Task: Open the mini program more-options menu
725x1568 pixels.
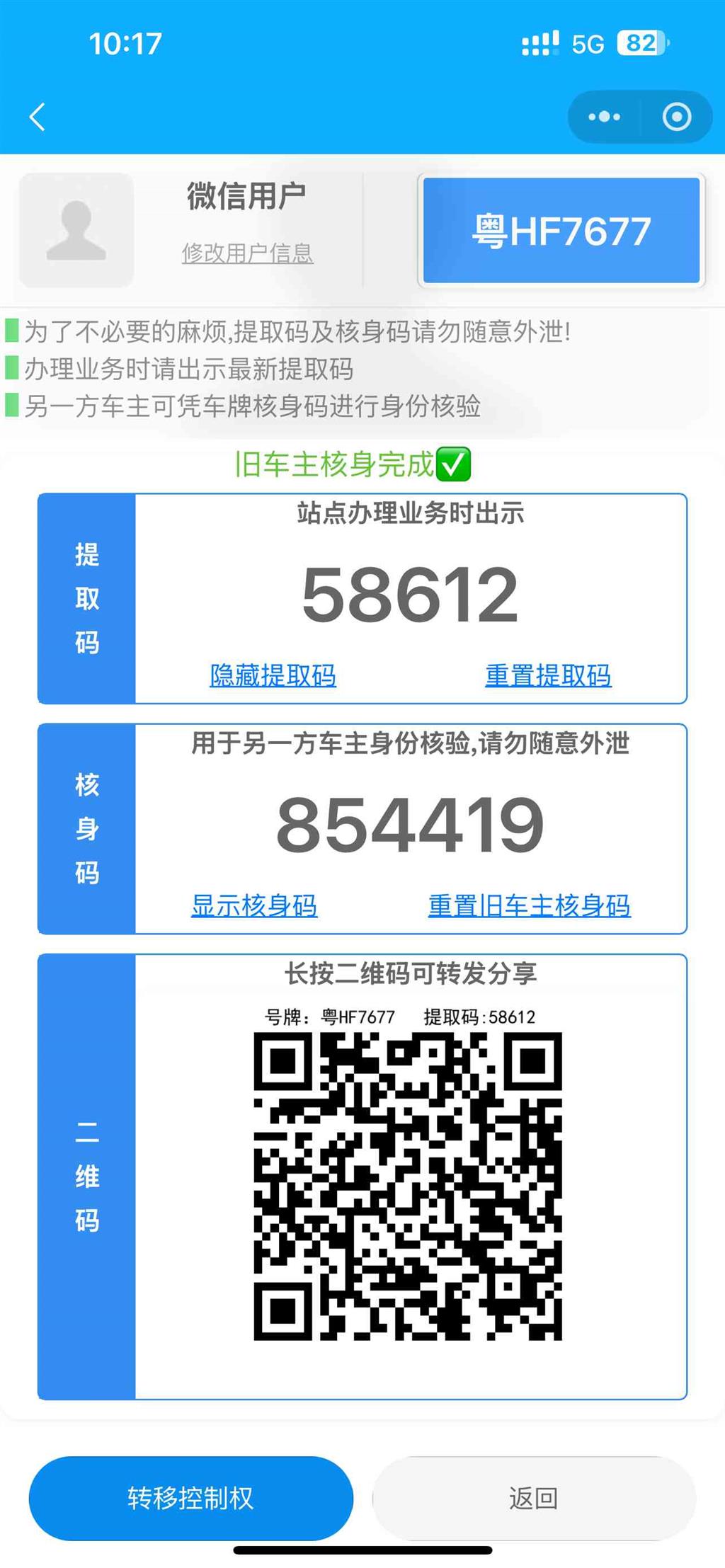Action: pos(604,117)
